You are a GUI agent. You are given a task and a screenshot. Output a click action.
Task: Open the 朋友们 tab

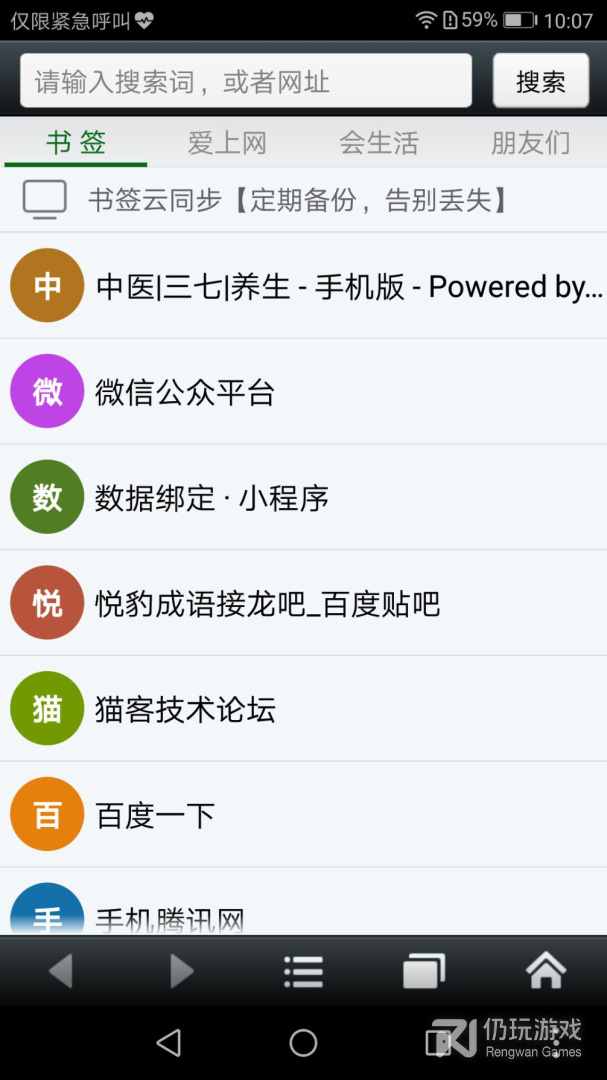[x=530, y=143]
